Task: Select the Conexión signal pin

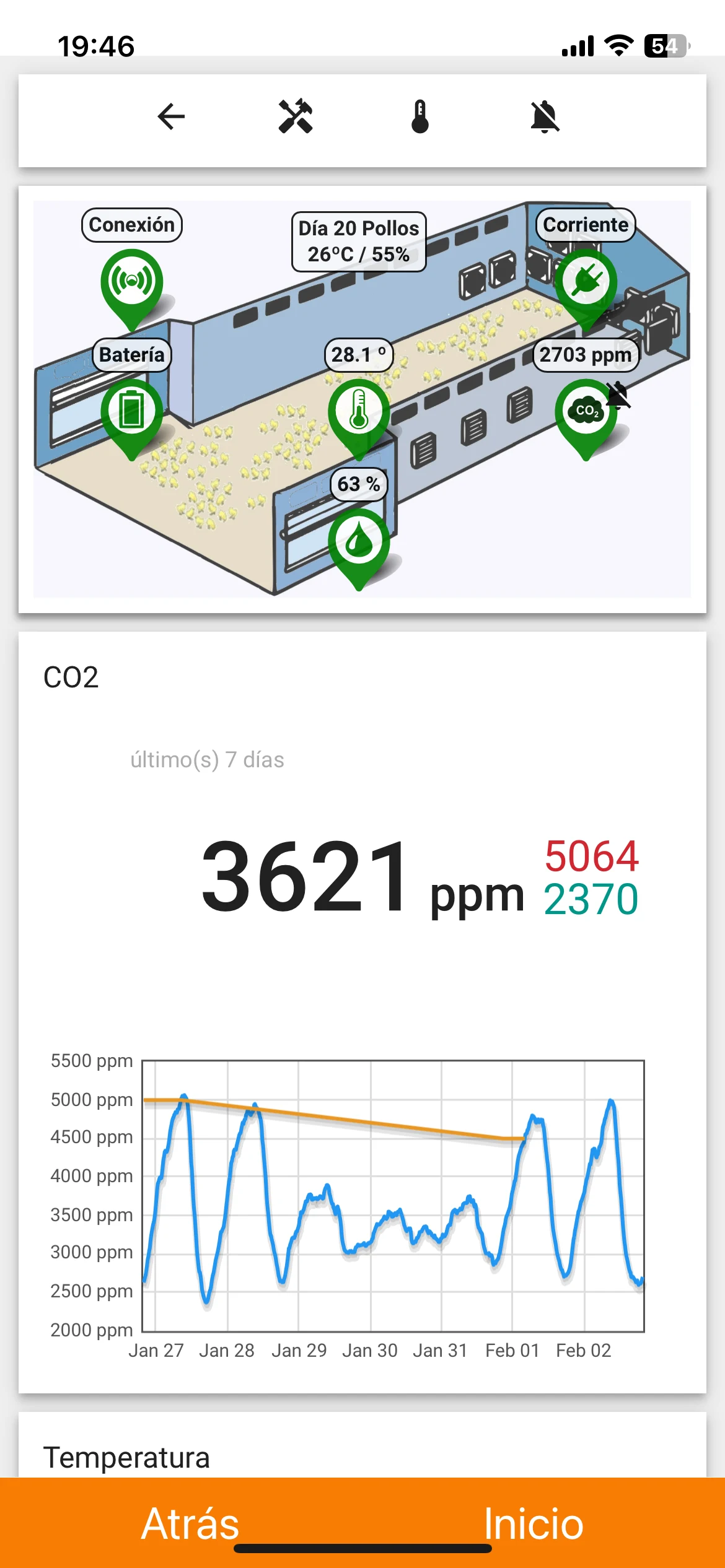Action: 132,282
